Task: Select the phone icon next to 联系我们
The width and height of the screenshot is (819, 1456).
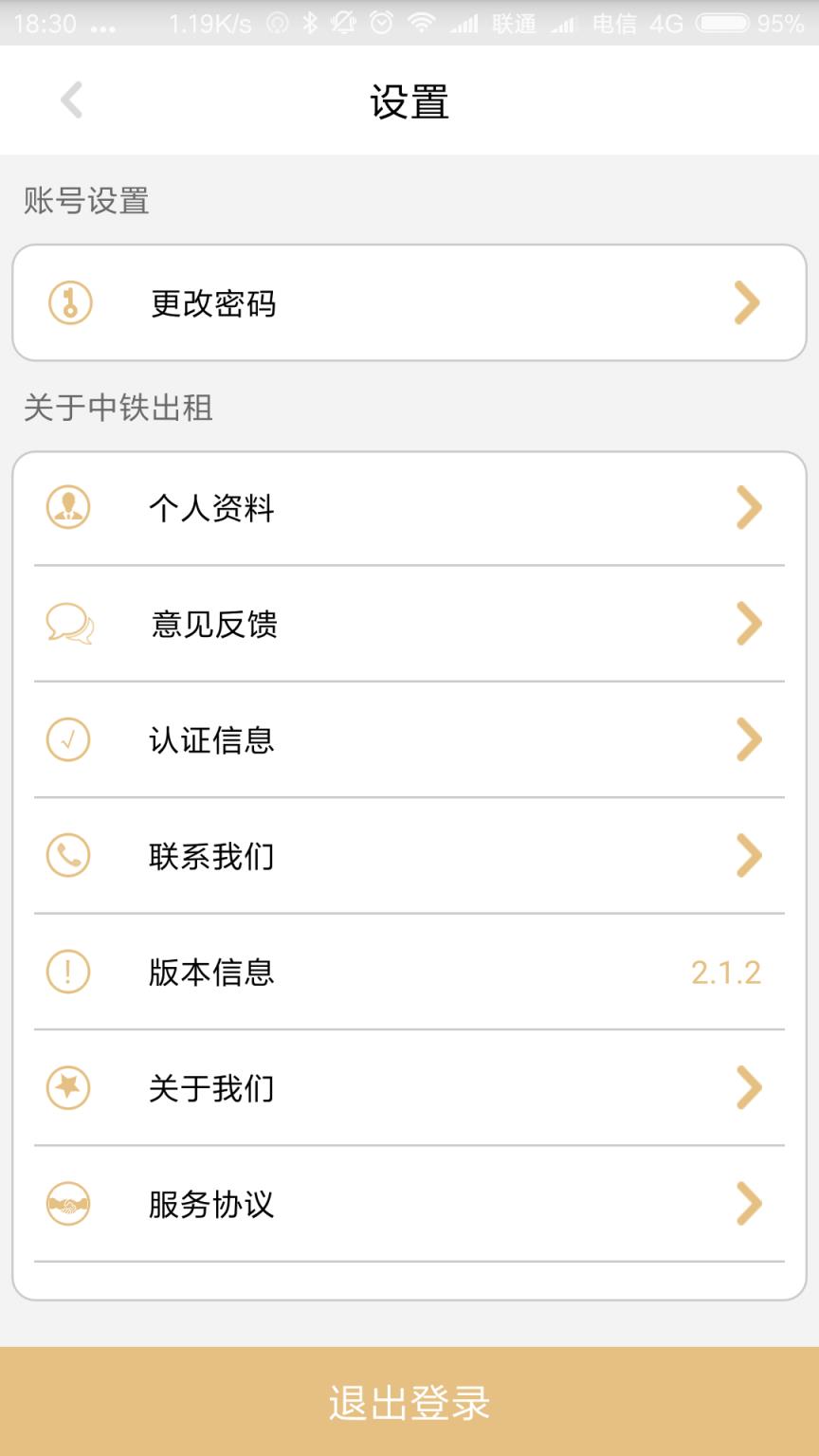Action: click(67, 856)
